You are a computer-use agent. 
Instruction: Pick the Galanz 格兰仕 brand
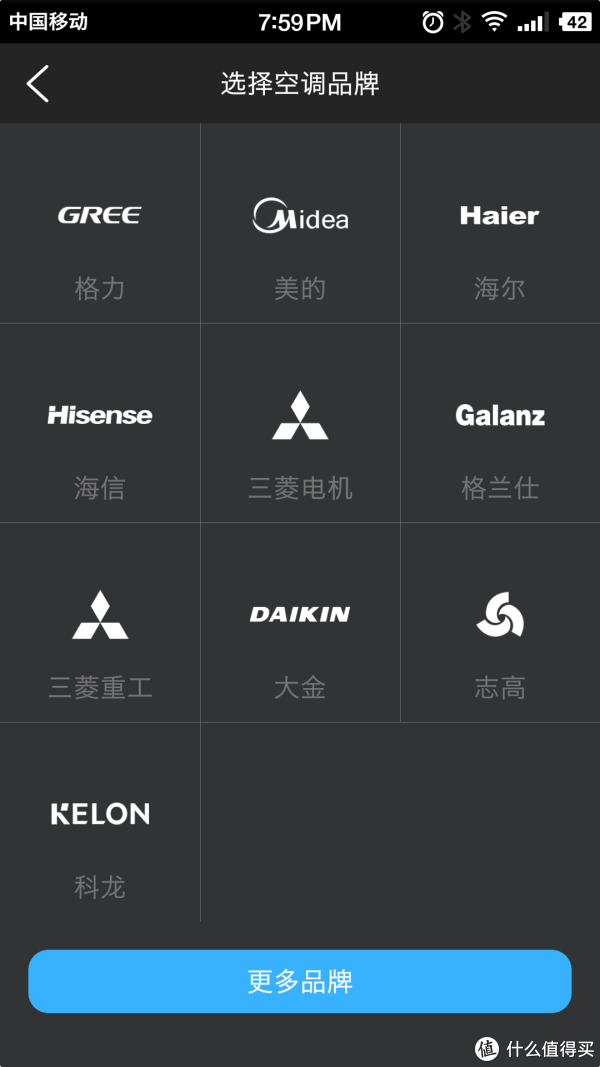(500, 423)
